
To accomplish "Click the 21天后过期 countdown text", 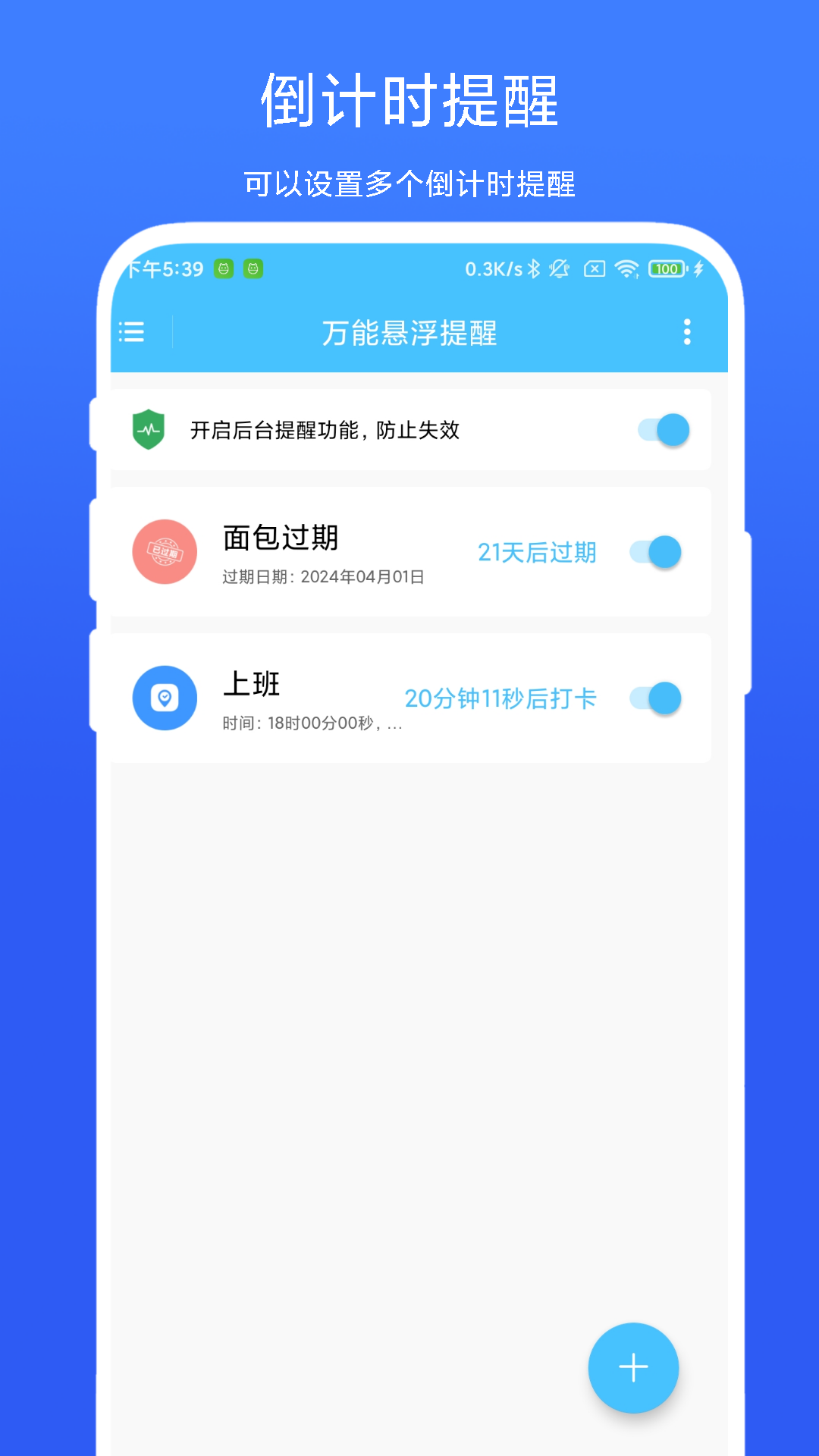I will pos(537,552).
